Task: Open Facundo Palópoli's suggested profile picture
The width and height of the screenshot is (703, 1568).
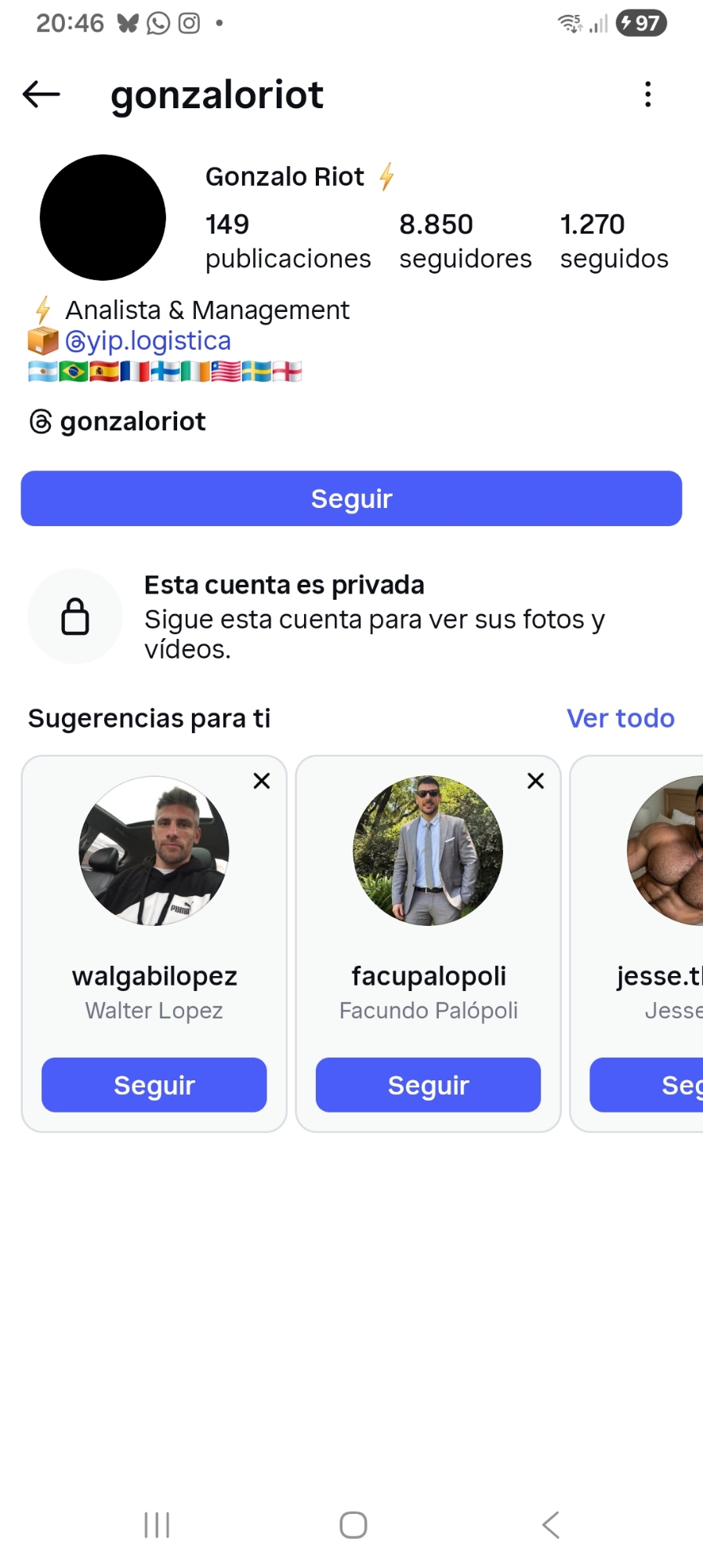Action: 428,851
